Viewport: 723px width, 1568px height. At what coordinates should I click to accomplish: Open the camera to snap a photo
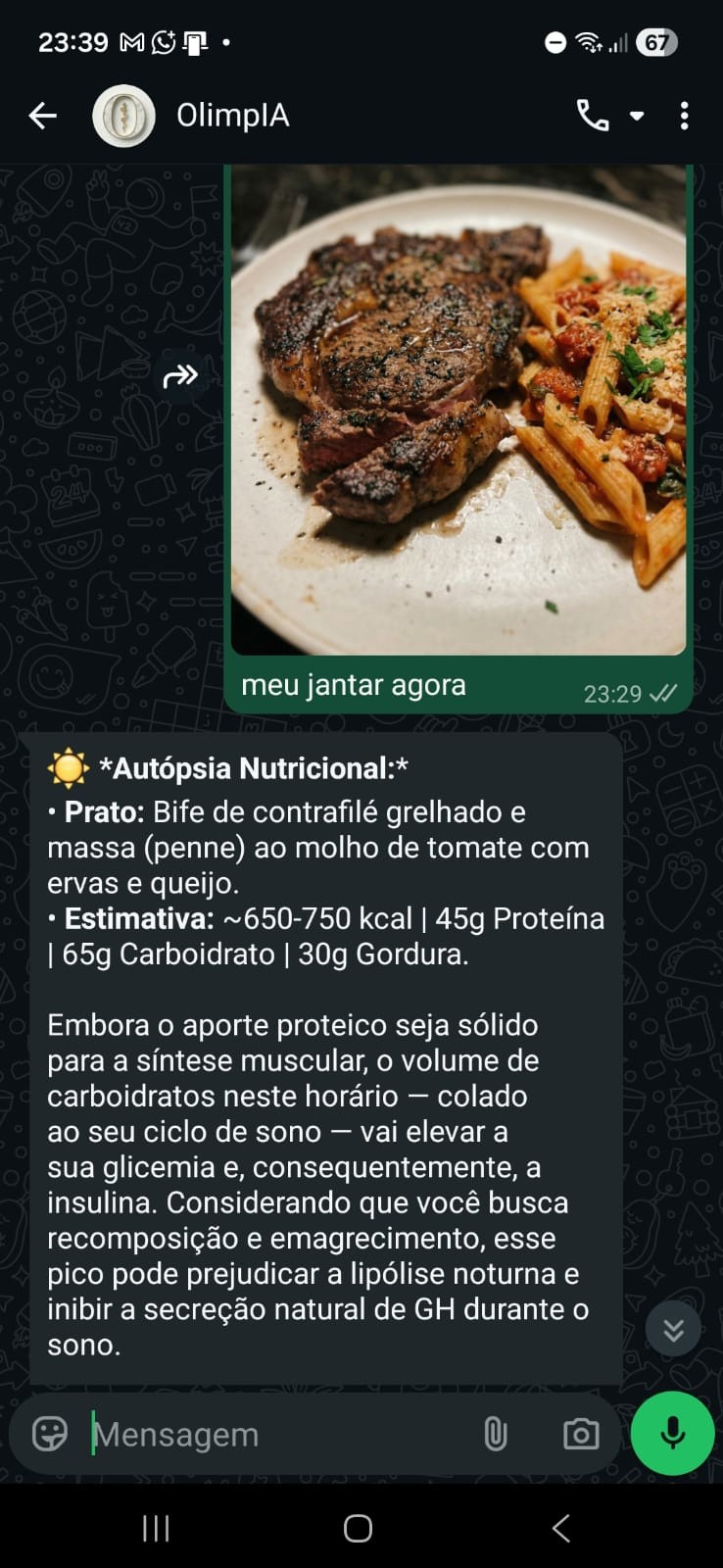579,1434
